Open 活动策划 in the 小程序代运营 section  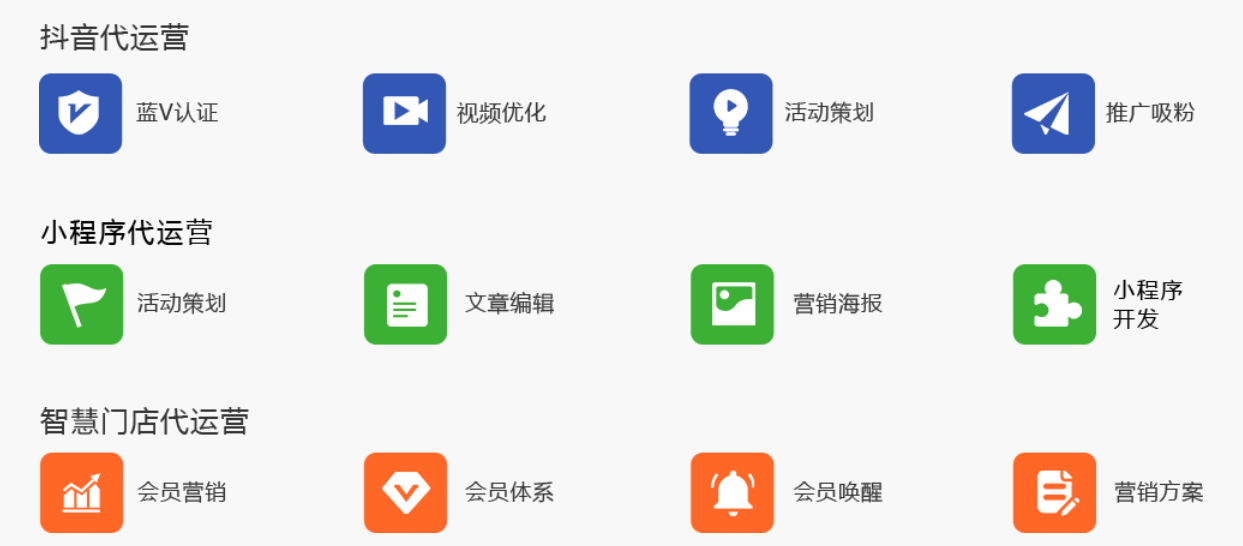(x=81, y=304)
